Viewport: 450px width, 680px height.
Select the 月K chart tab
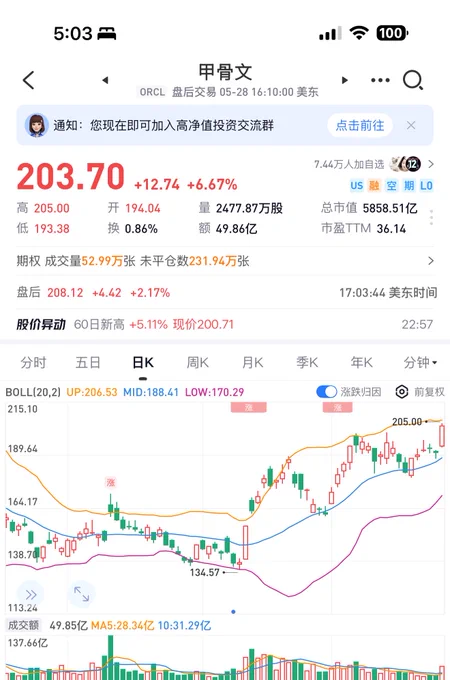pyautogui.click(x=253, y=362)
